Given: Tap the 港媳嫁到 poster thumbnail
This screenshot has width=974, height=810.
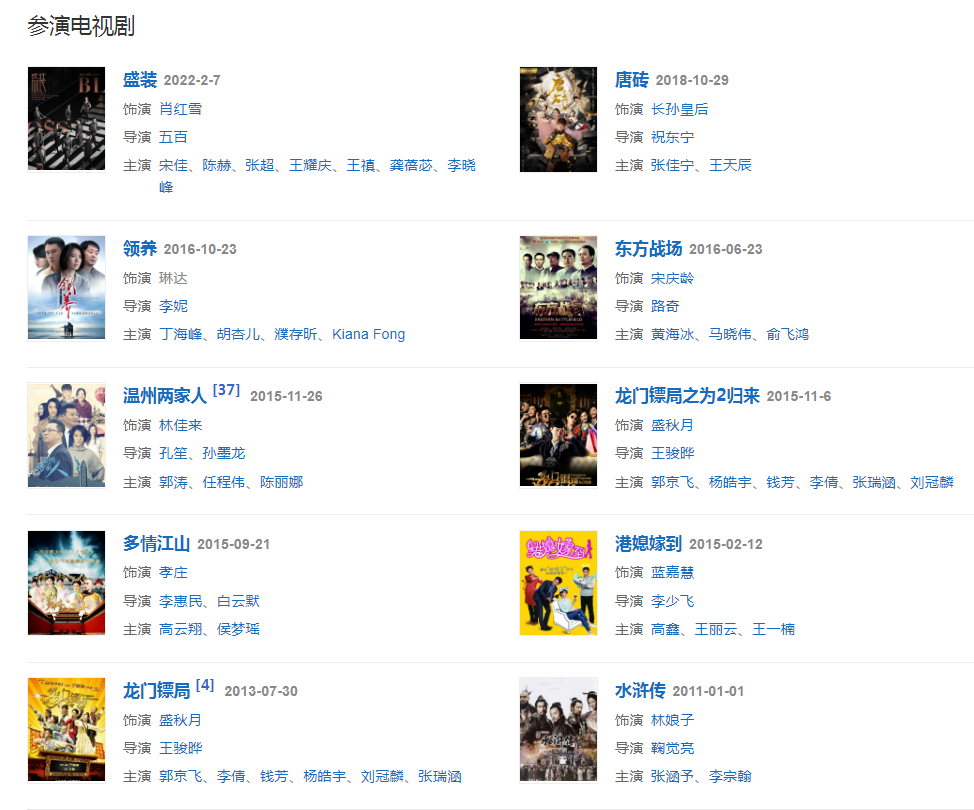Looking at the screenshot, I should [x=558, y=583].
